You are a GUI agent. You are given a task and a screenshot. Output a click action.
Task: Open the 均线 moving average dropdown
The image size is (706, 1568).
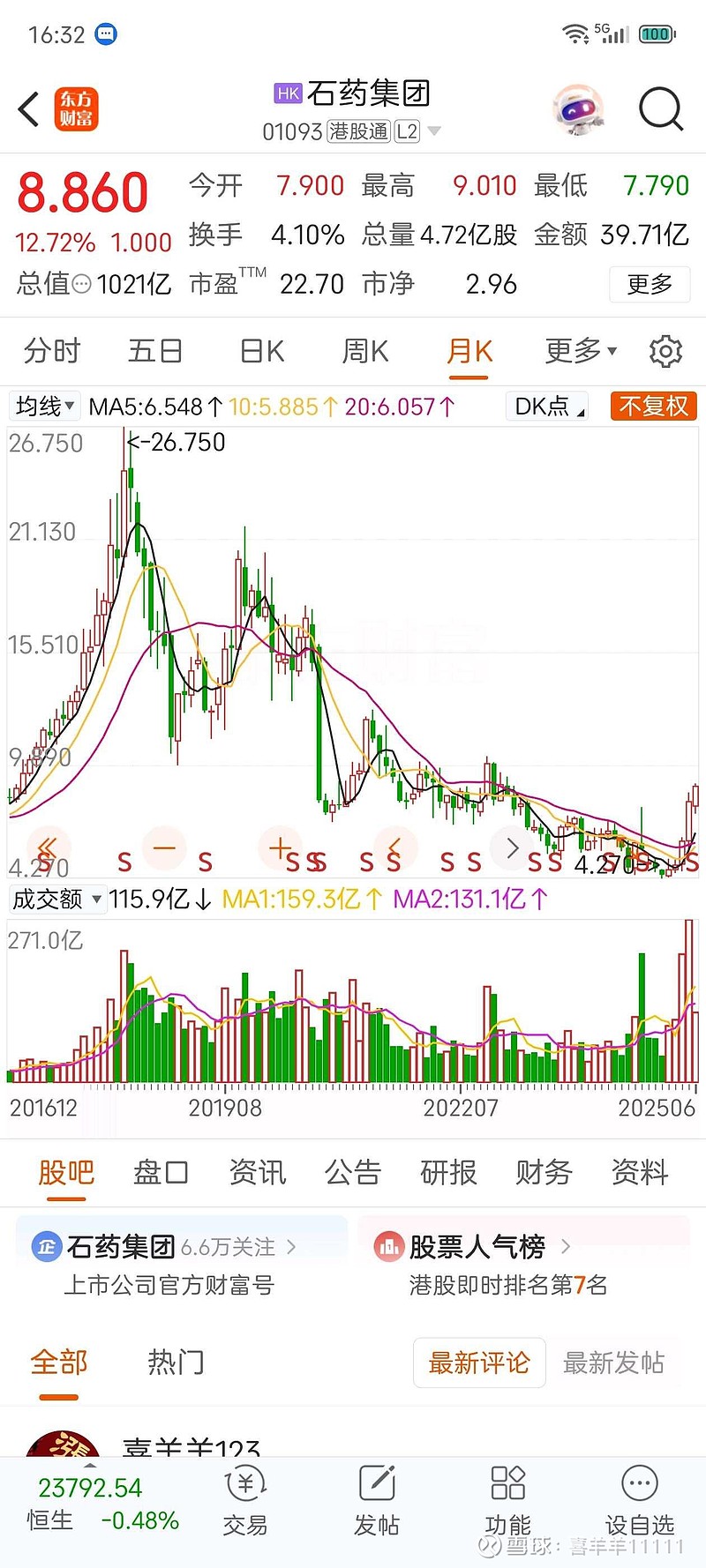pos(43,407)
